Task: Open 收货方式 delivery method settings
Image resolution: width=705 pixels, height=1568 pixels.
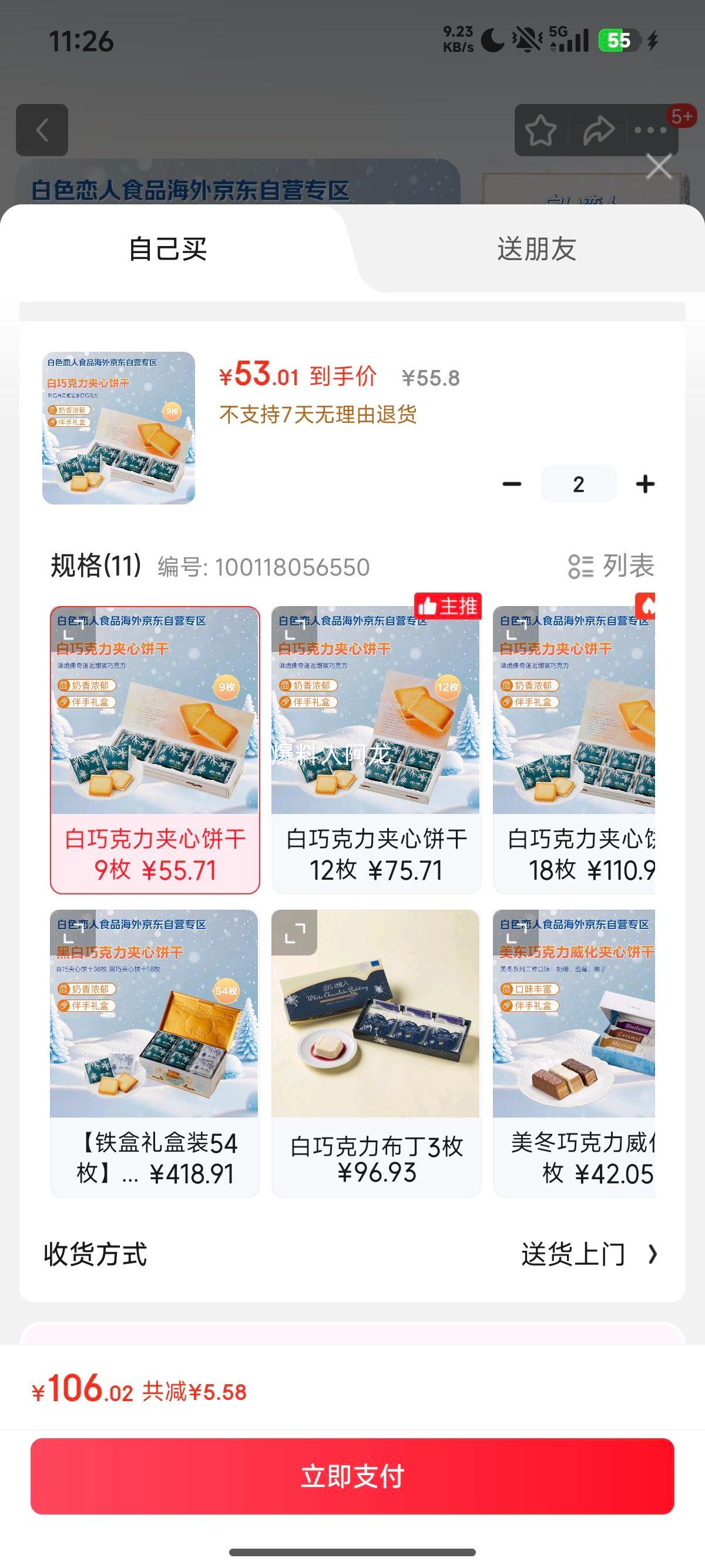Action: 352,1254
